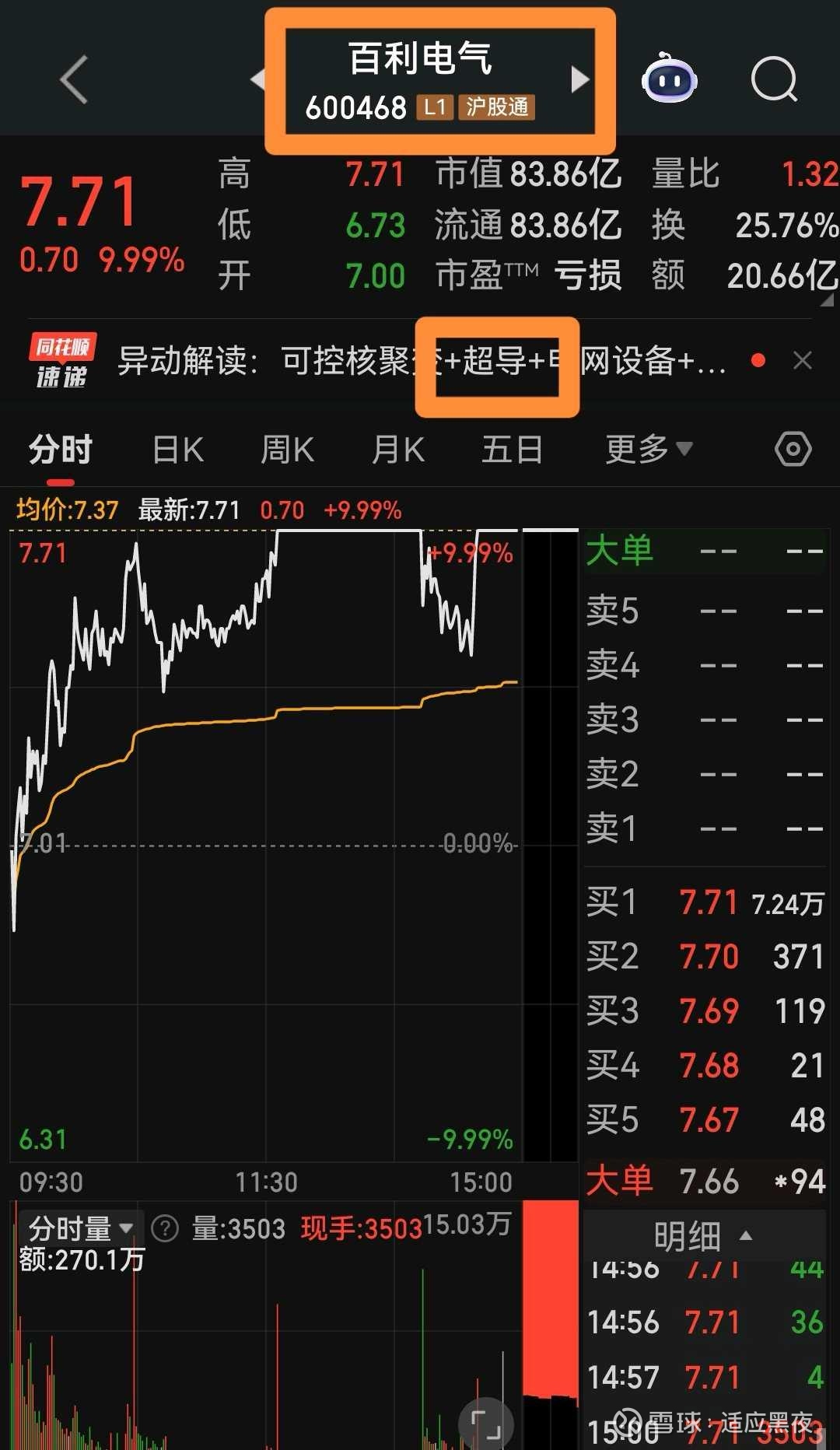Open stock search
840x1450 pixels.
[775, 79]
